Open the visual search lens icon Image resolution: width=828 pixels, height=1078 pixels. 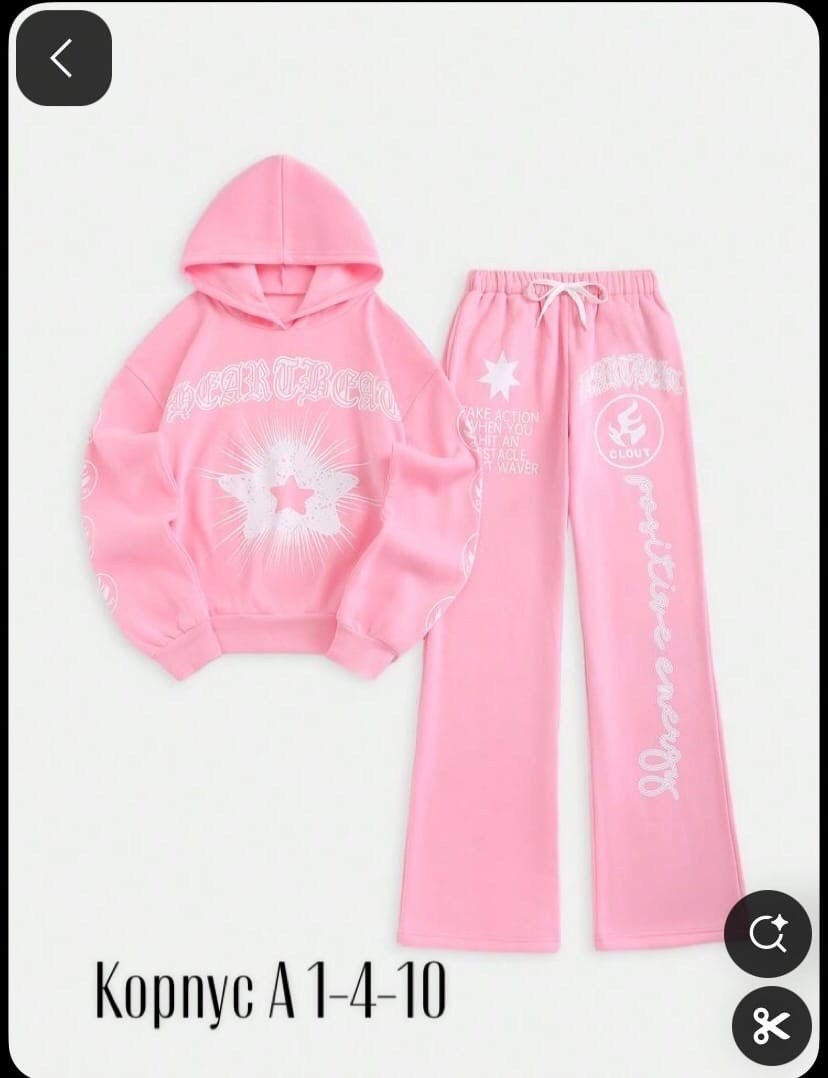(768, 934)
